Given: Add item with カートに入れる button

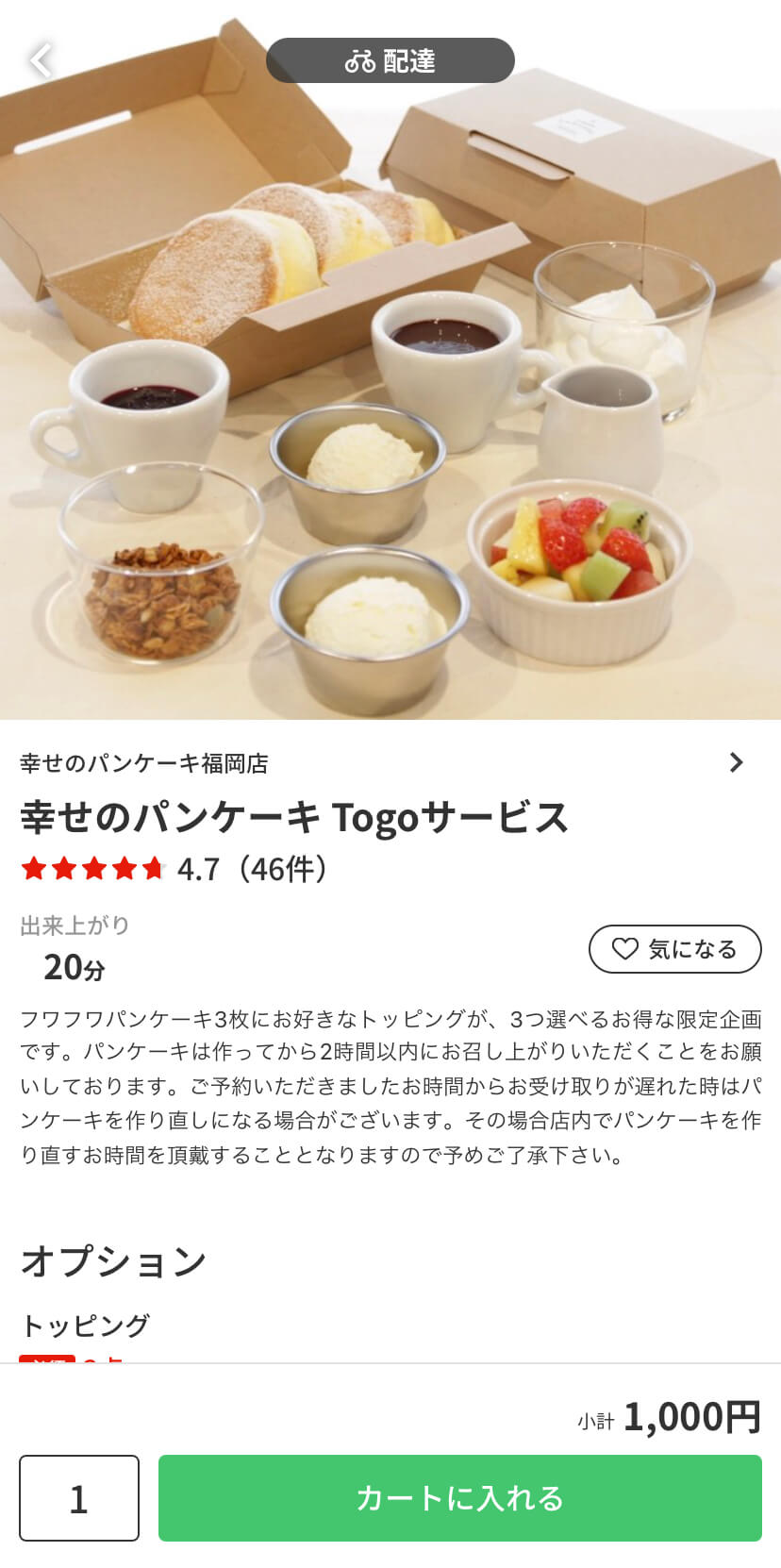Looking at the screenshot, I should [x=460, y=1498].
